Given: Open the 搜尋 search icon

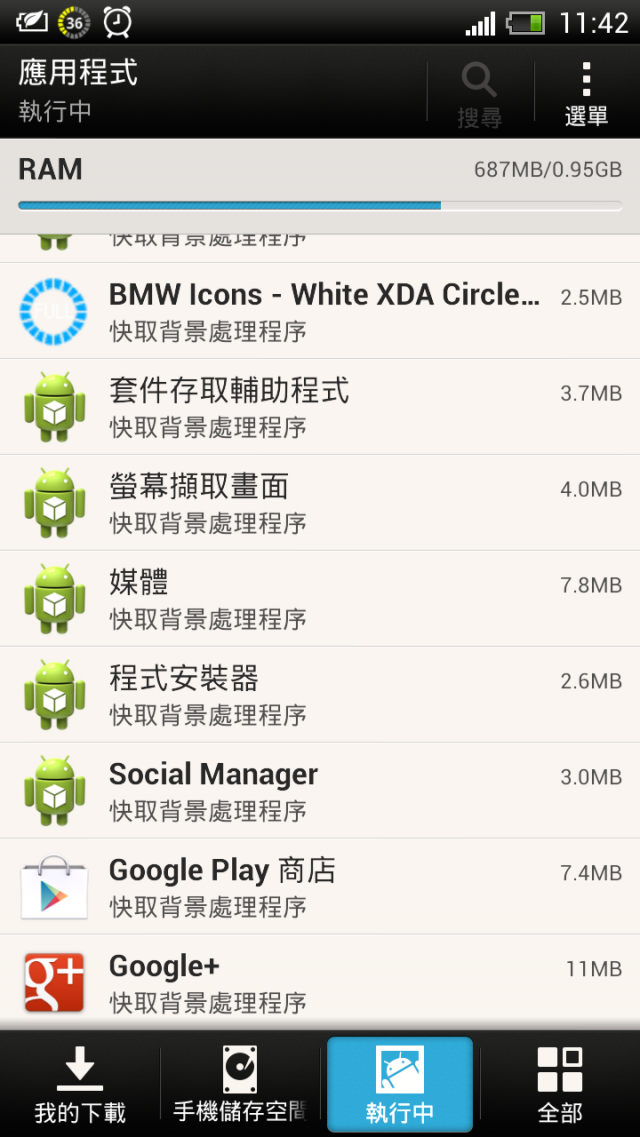Looking at the screenshot, I should click(x=480, y=92).
